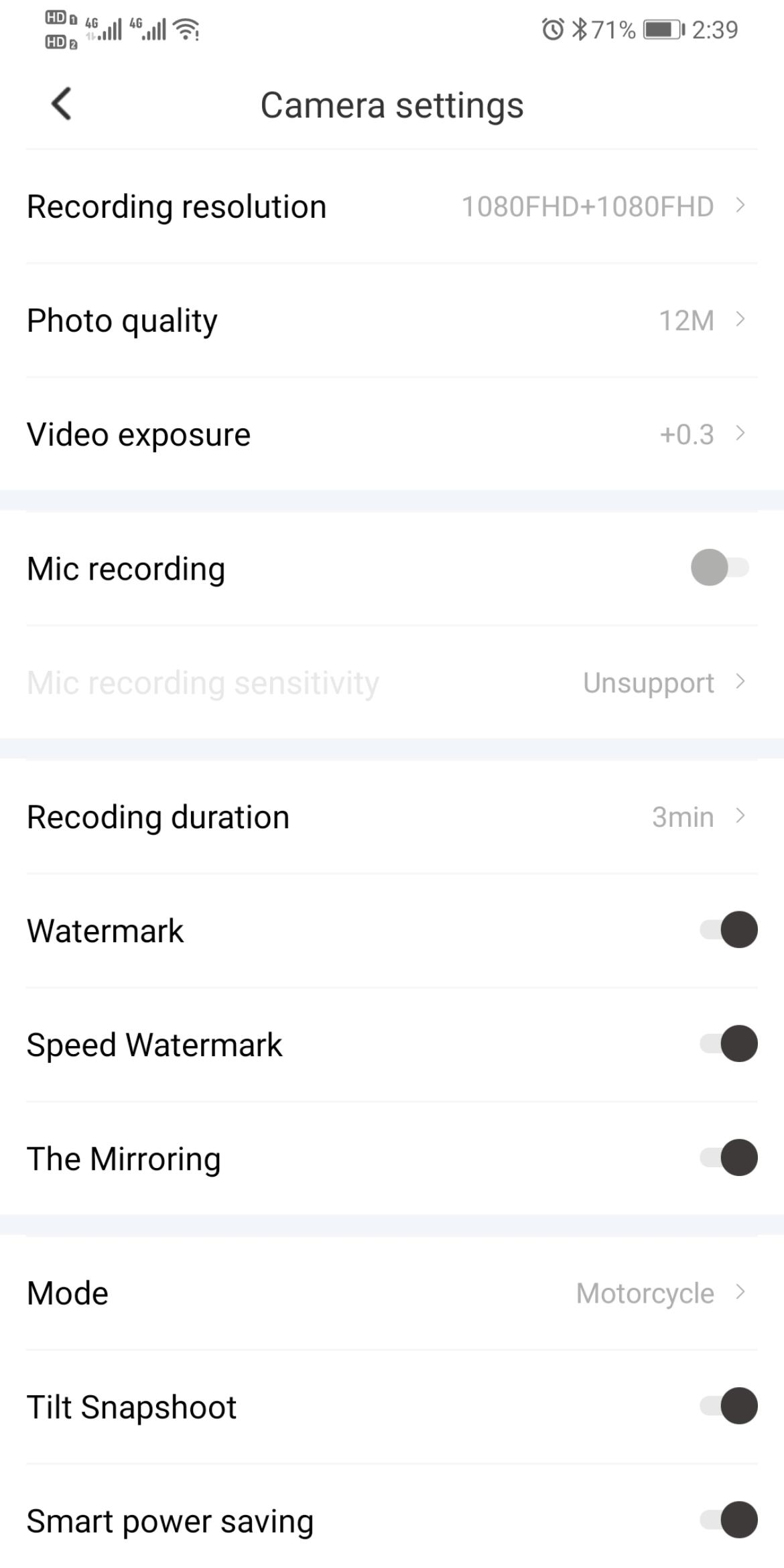Change the Photo quality setting
The width and height of the screenshot is (784, 1568).
click(392, 320)
